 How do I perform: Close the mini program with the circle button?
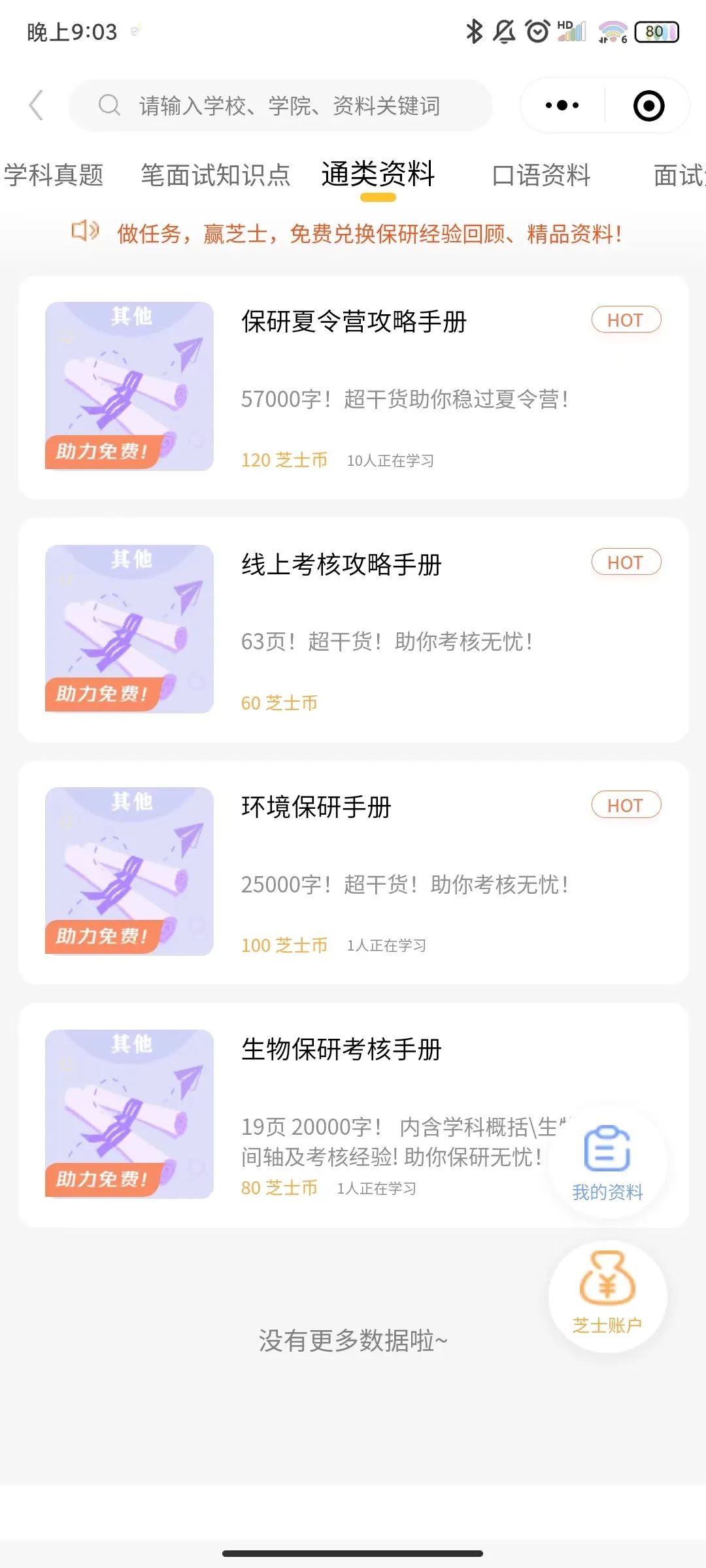(648, 106)
